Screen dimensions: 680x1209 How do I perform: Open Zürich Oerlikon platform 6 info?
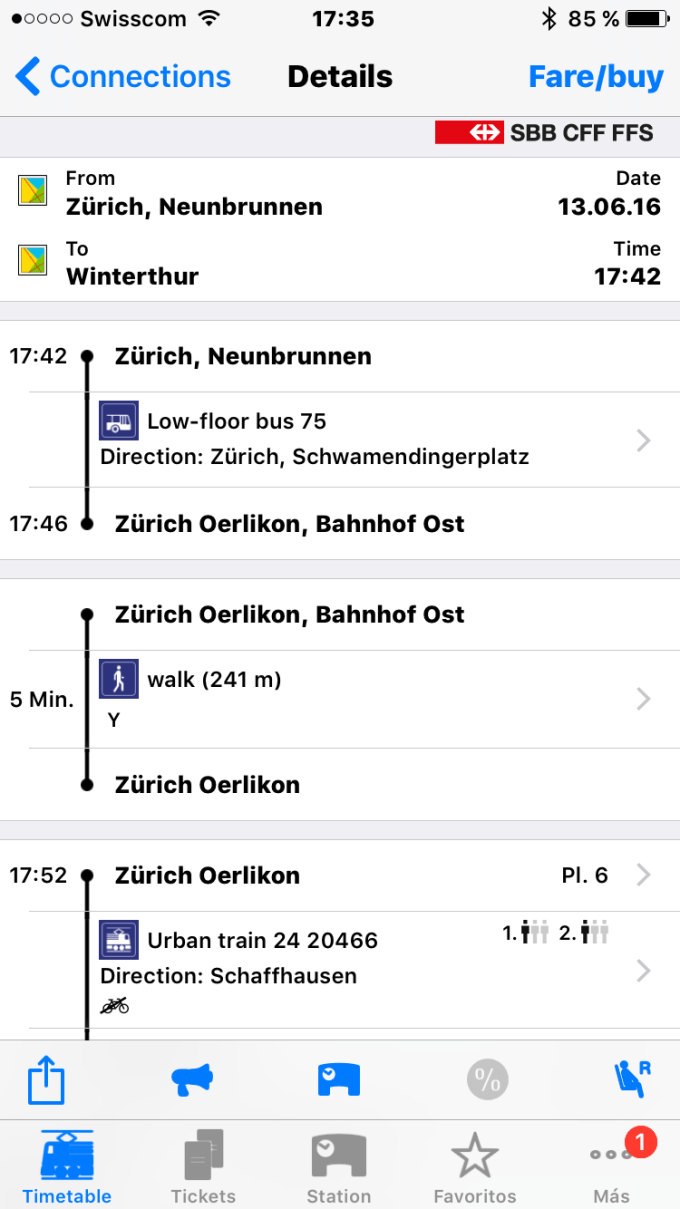click(x=585, y=876)
